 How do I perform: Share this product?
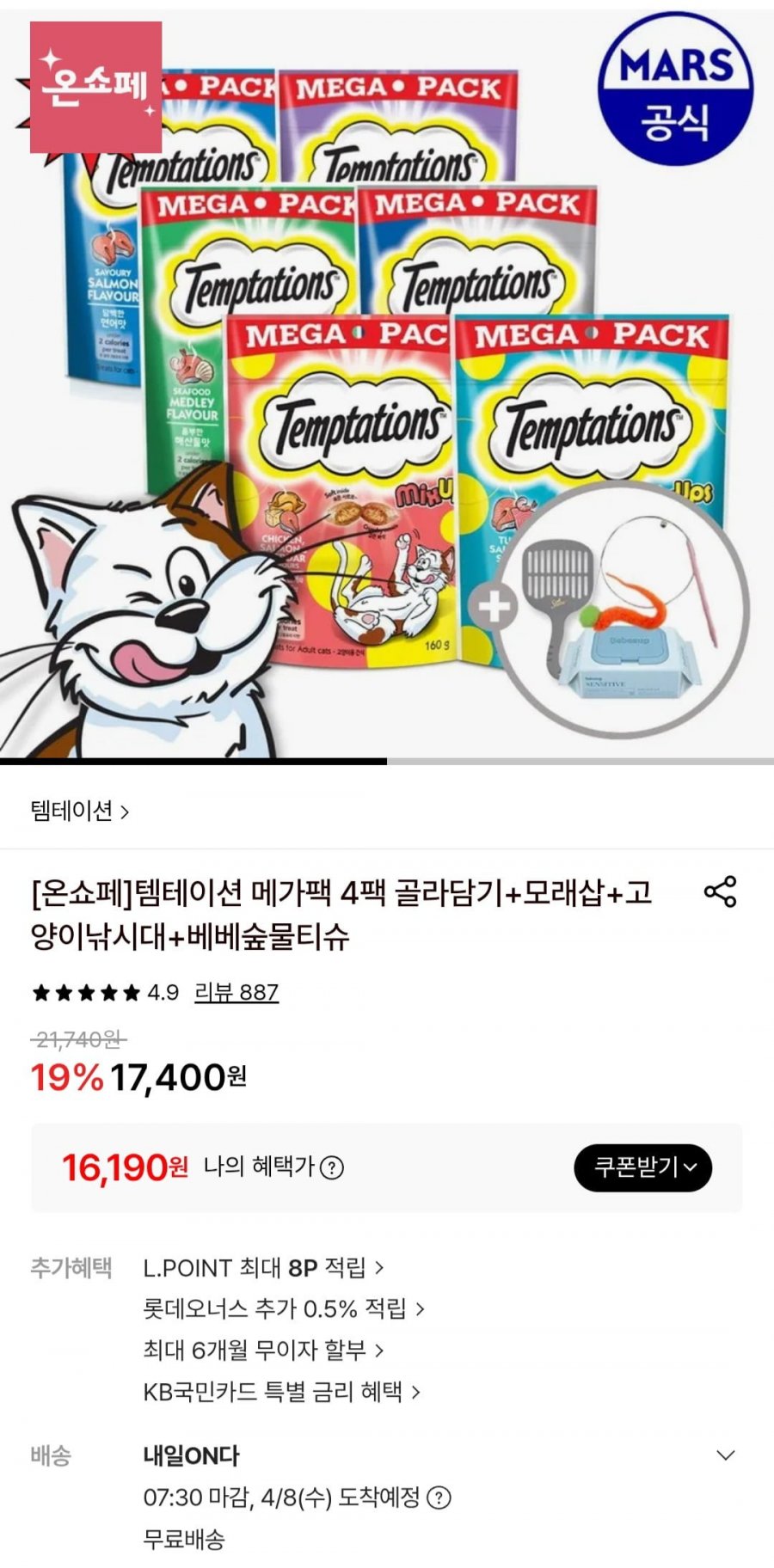(720, 892)
